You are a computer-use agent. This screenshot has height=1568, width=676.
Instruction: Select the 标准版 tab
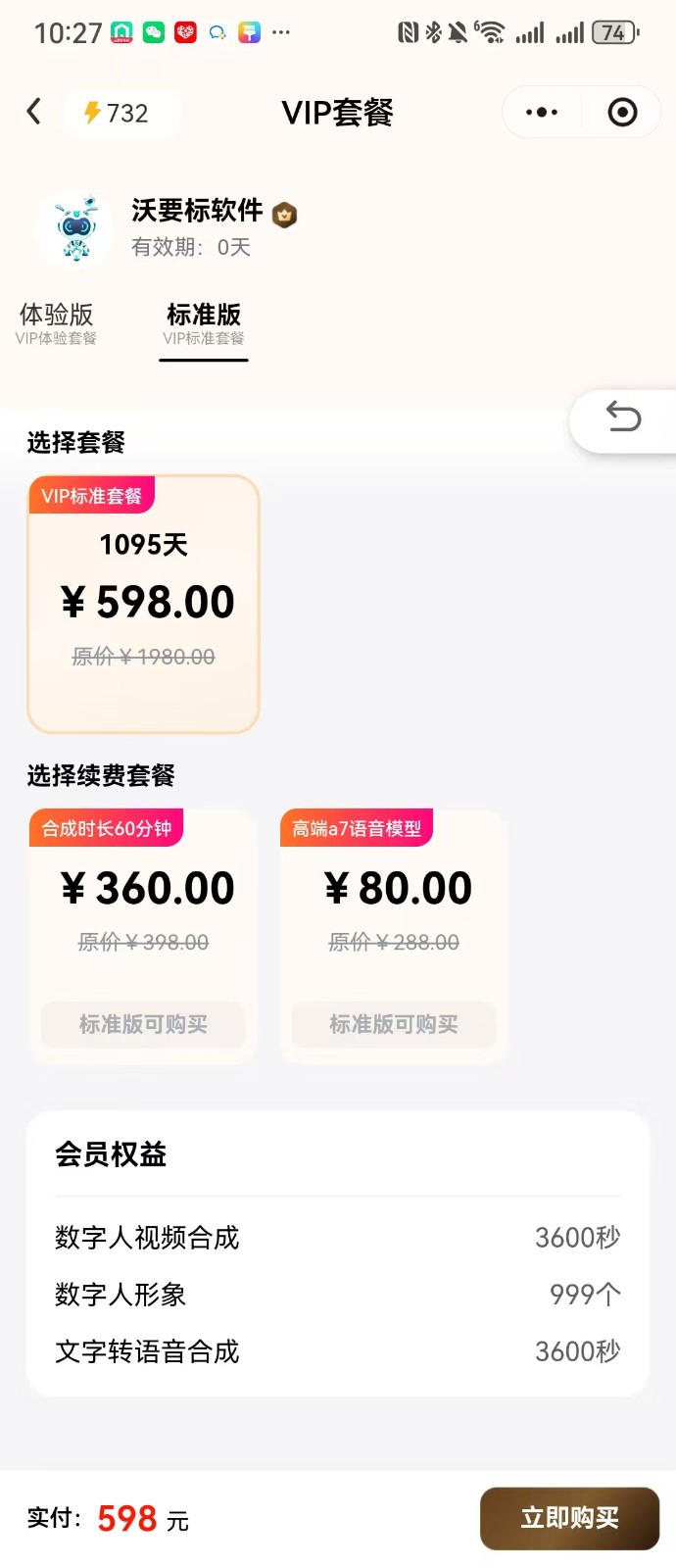click(204, 323)
